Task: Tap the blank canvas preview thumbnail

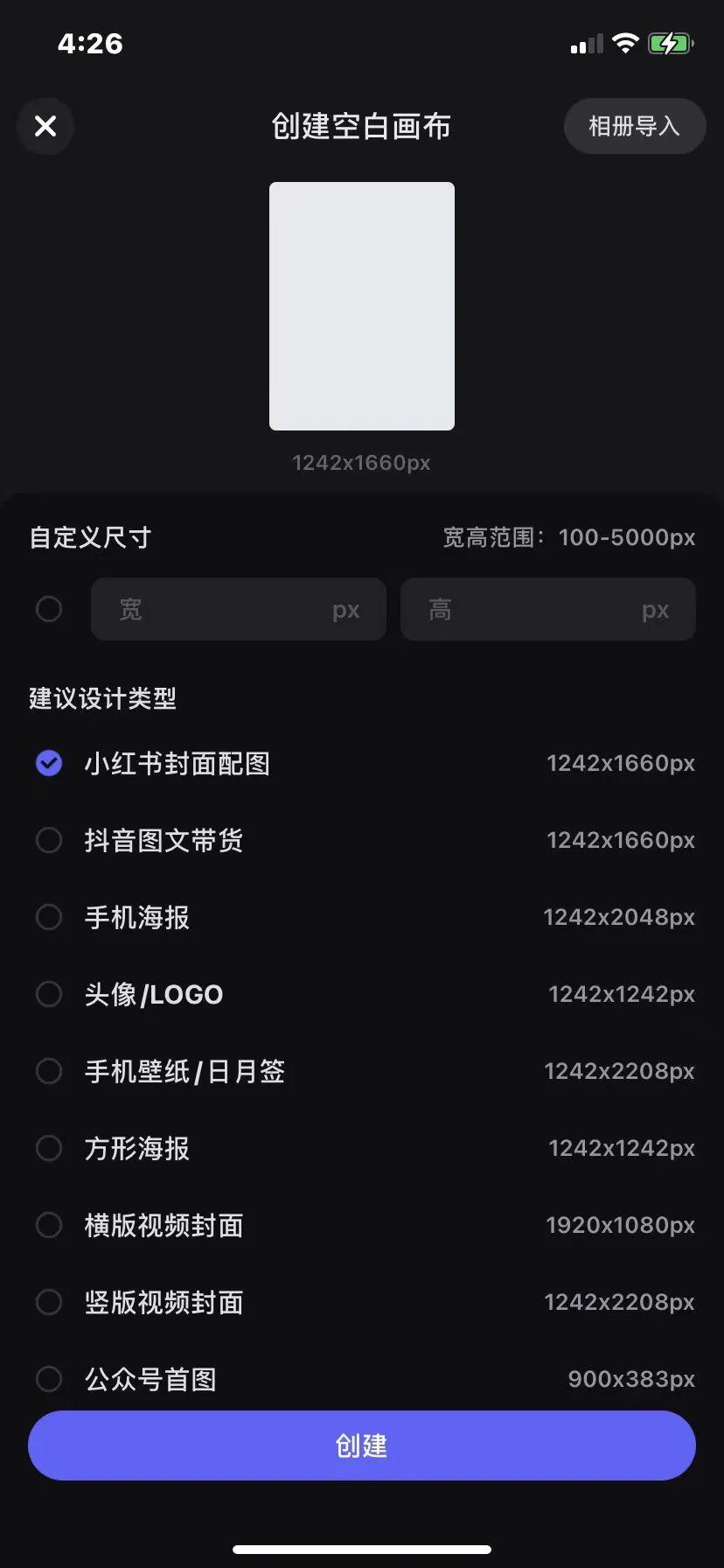Action: 362,304
